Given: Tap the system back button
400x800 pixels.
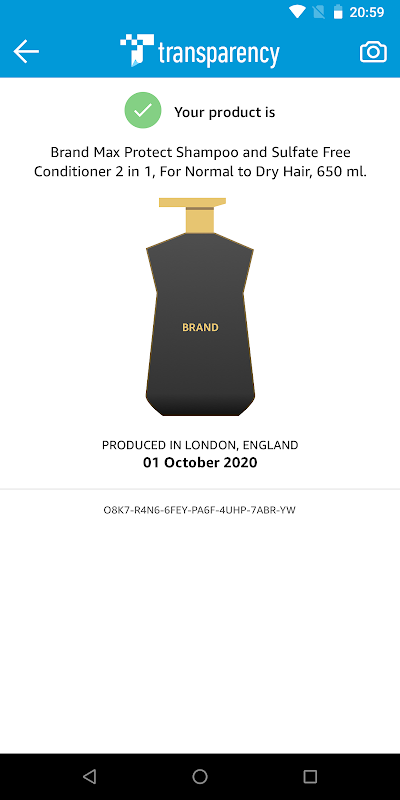Looking at the screenshot, I should point(89,777).
